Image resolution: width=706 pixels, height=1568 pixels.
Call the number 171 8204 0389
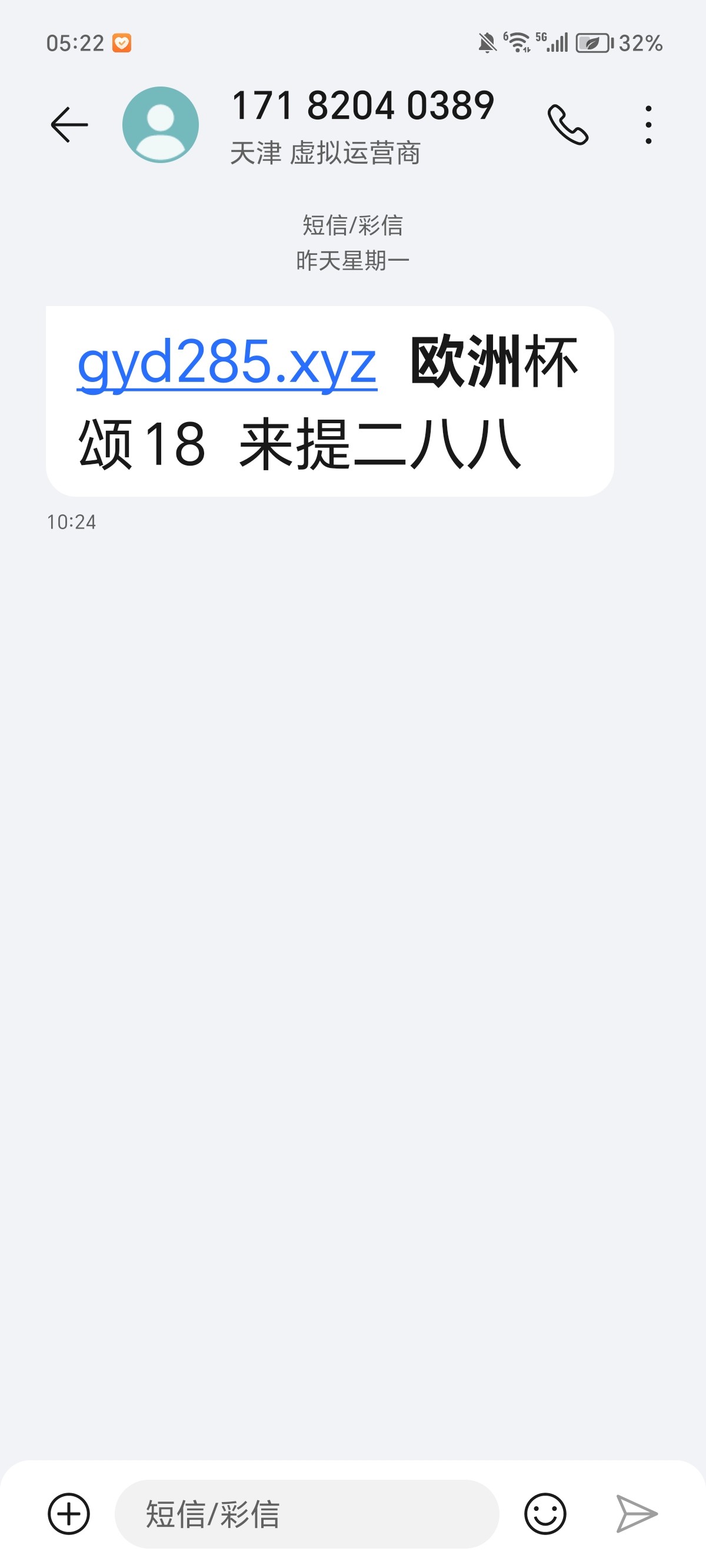[567, 125]
